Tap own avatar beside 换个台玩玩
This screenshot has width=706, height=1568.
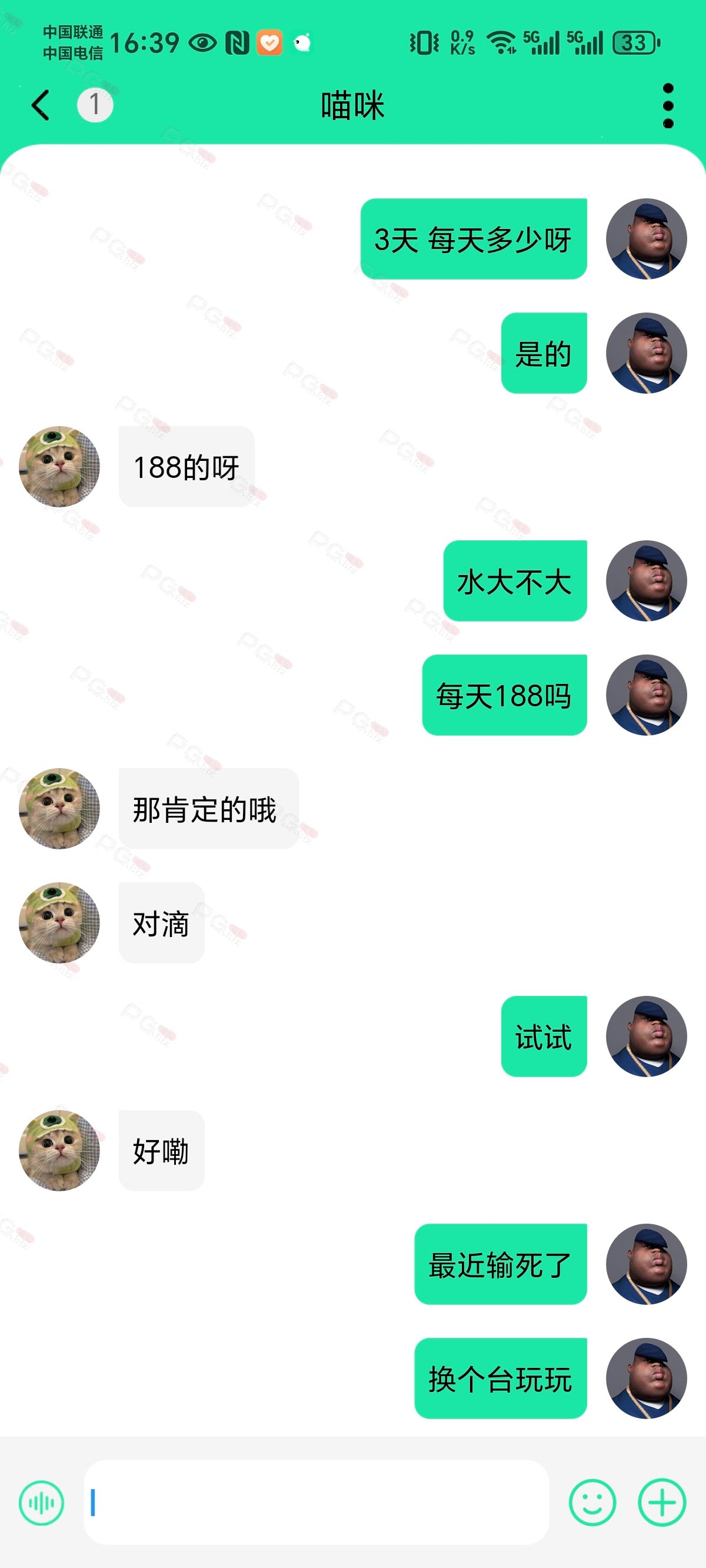click(647, 1378)
